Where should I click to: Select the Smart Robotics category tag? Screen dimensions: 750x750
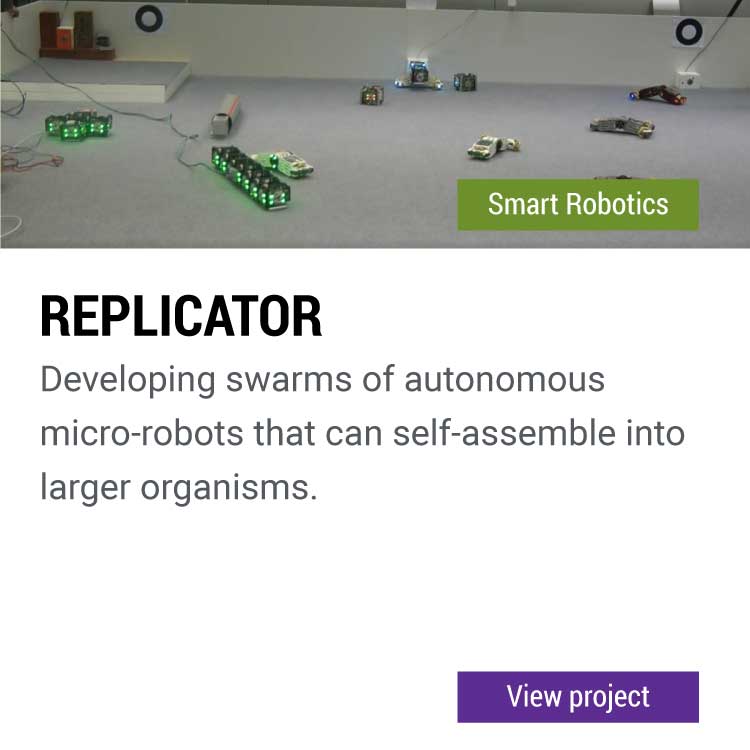[x=578, y=204]
